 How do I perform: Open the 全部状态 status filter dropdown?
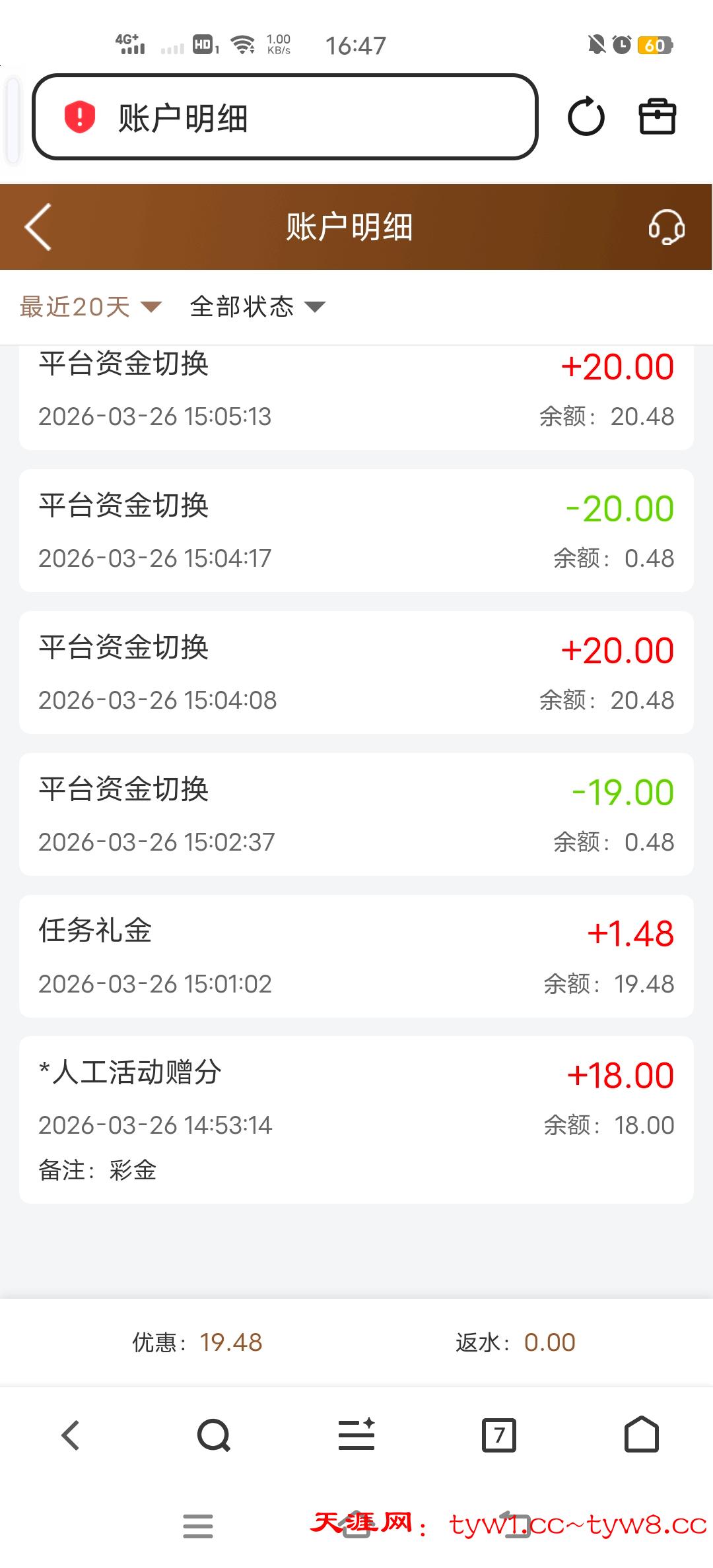click(x=257, y=307)
